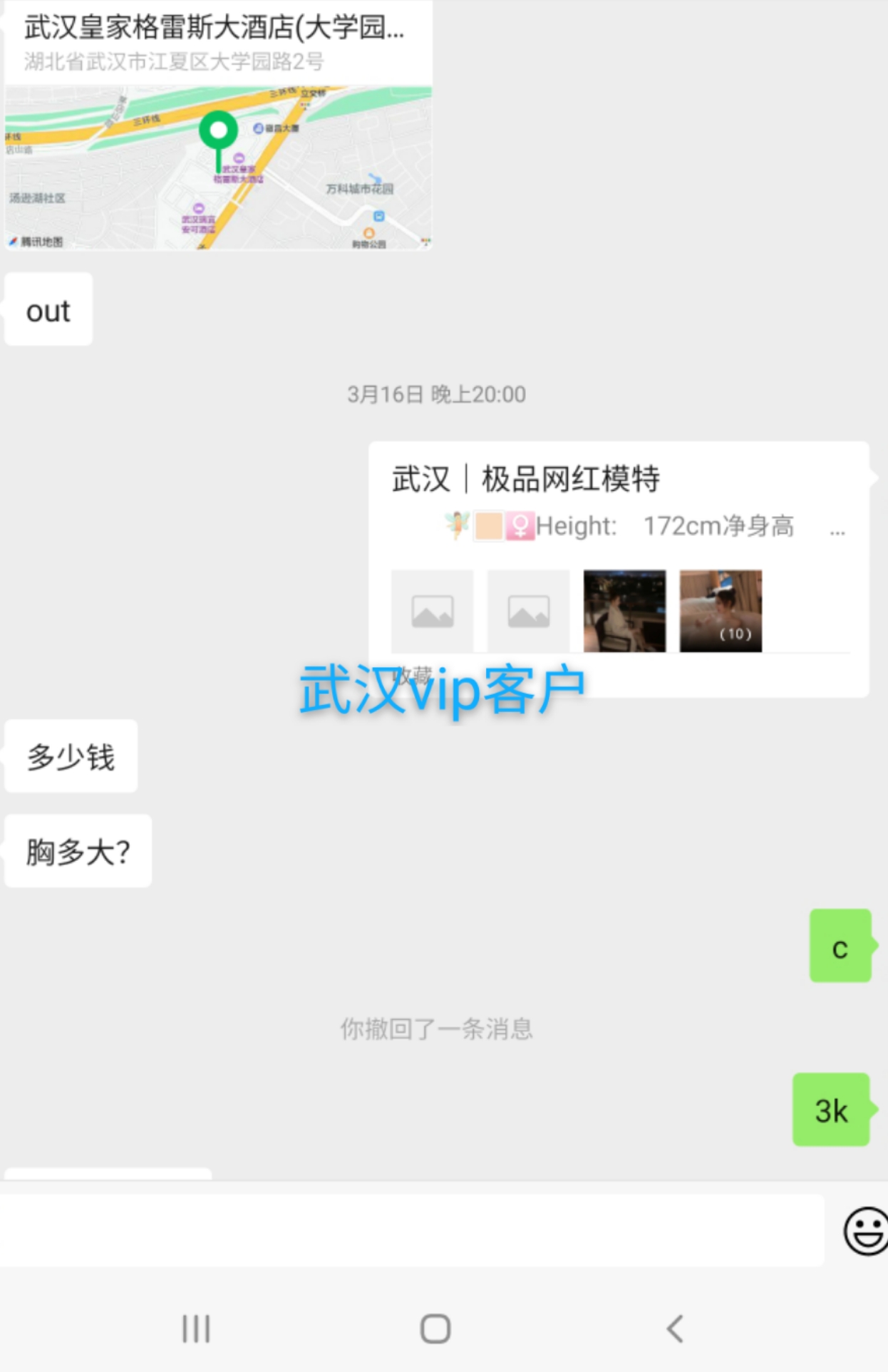Screen dimensions: 888x1372
Task: Go to the system home screen
Action: (435, 1329)
